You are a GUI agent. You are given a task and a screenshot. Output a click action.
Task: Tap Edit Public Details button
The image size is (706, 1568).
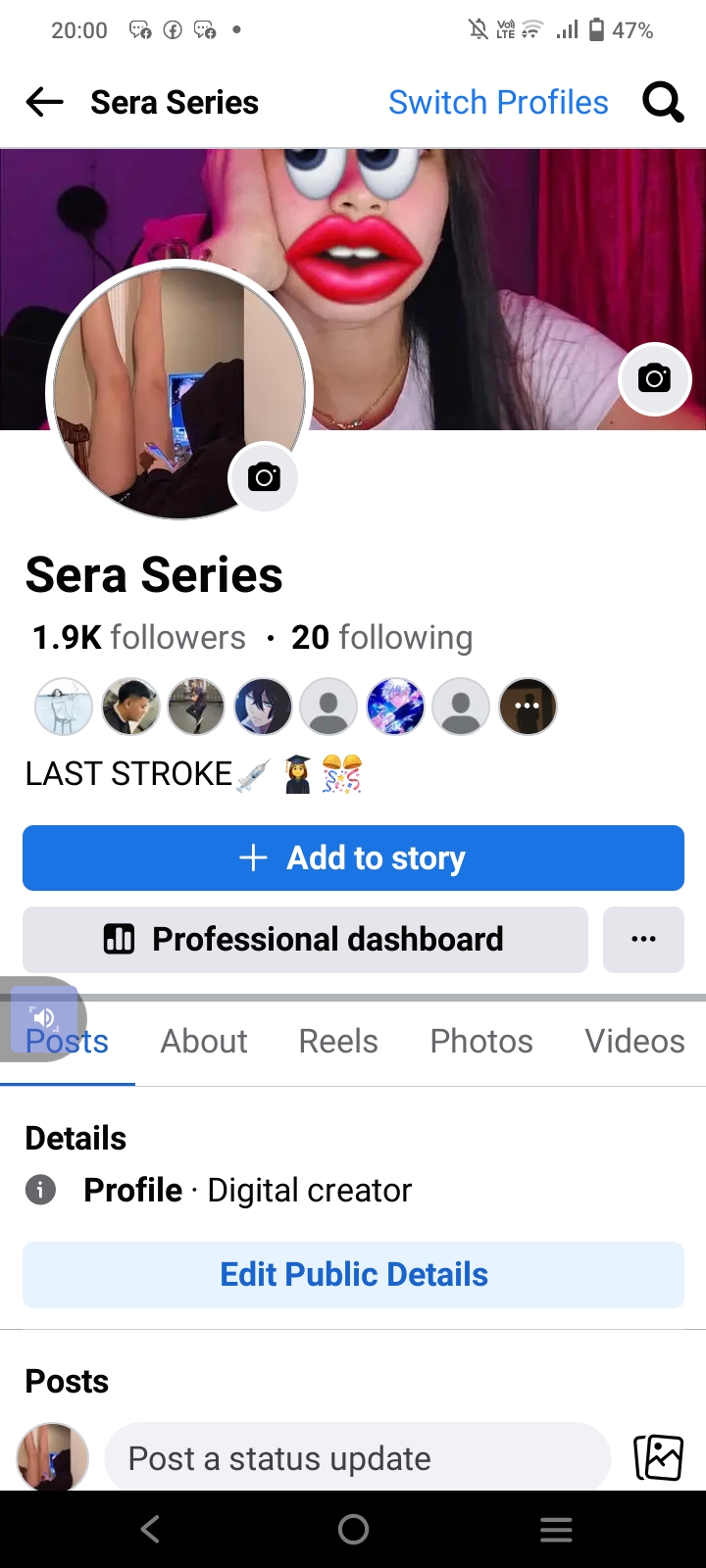[353, 1275]
